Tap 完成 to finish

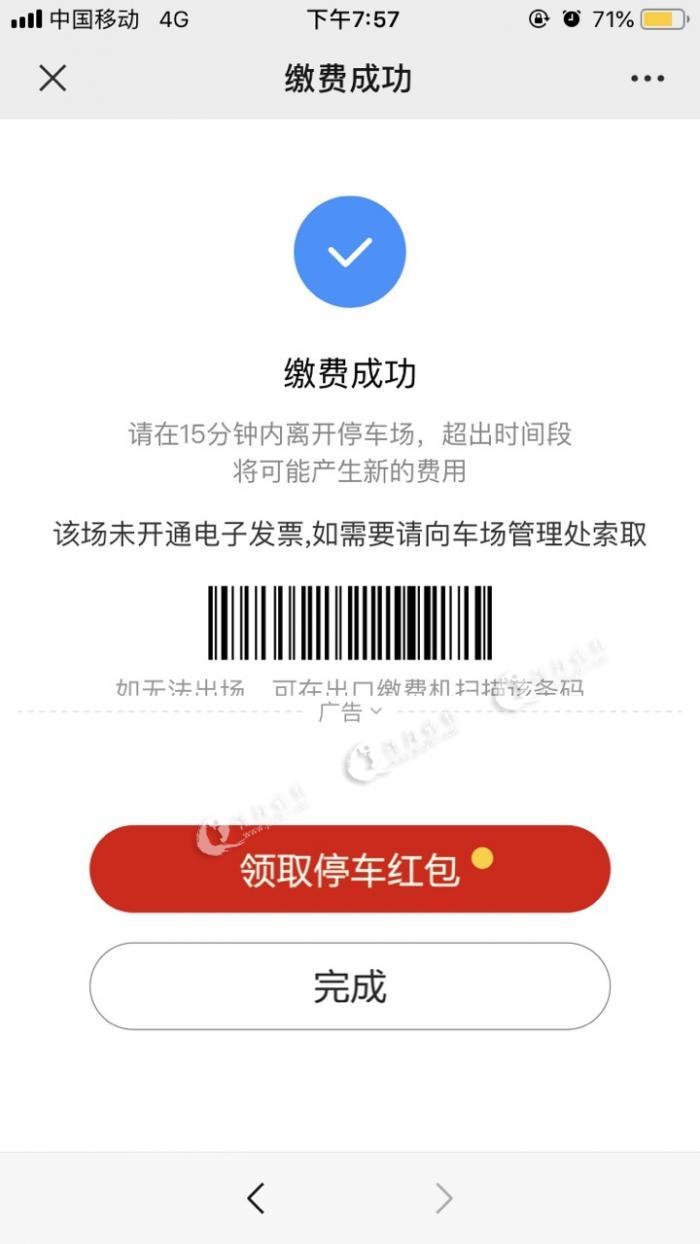[350, 986]
